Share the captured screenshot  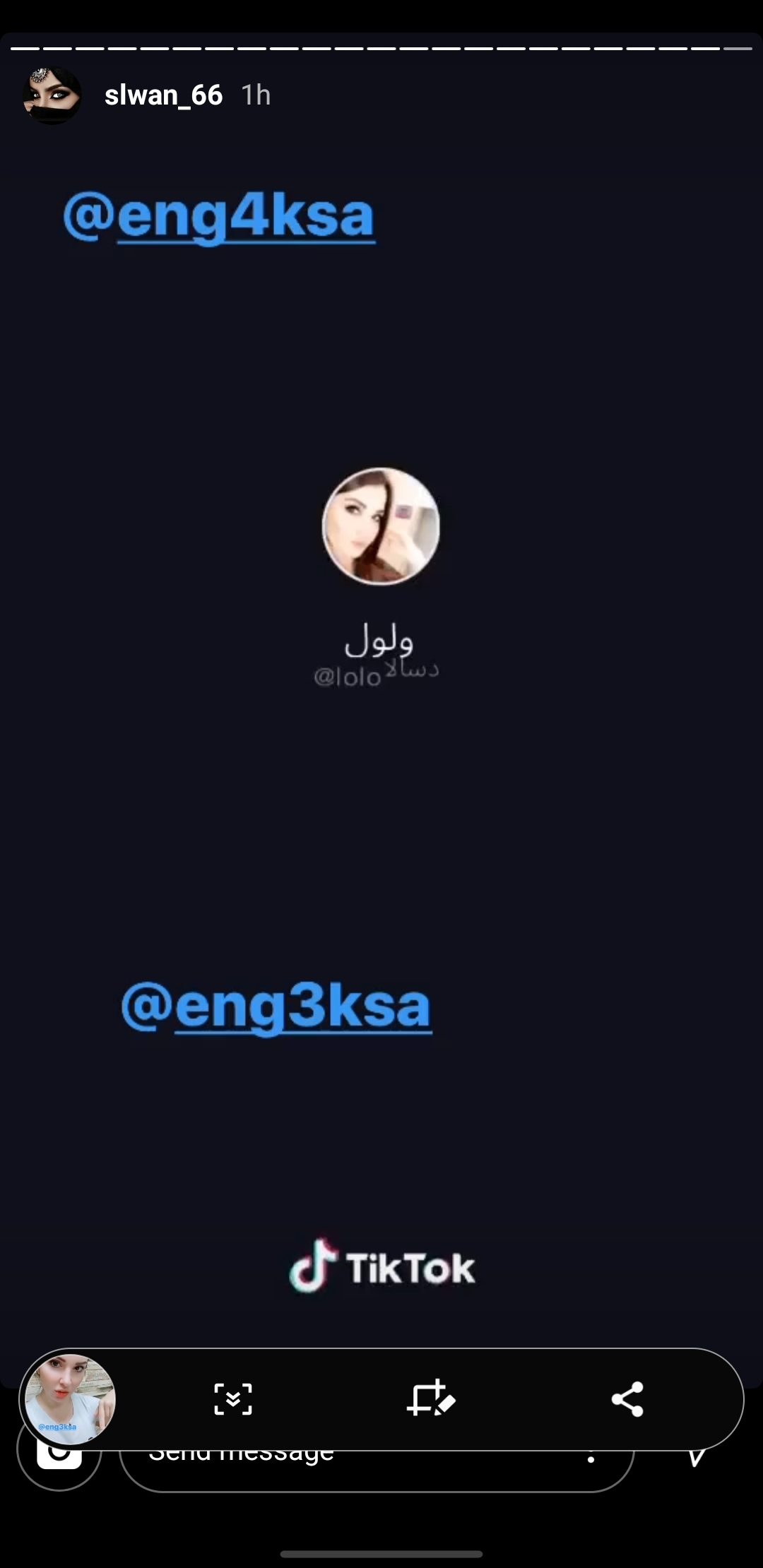pyautogui.click(x=627, y=1399)
